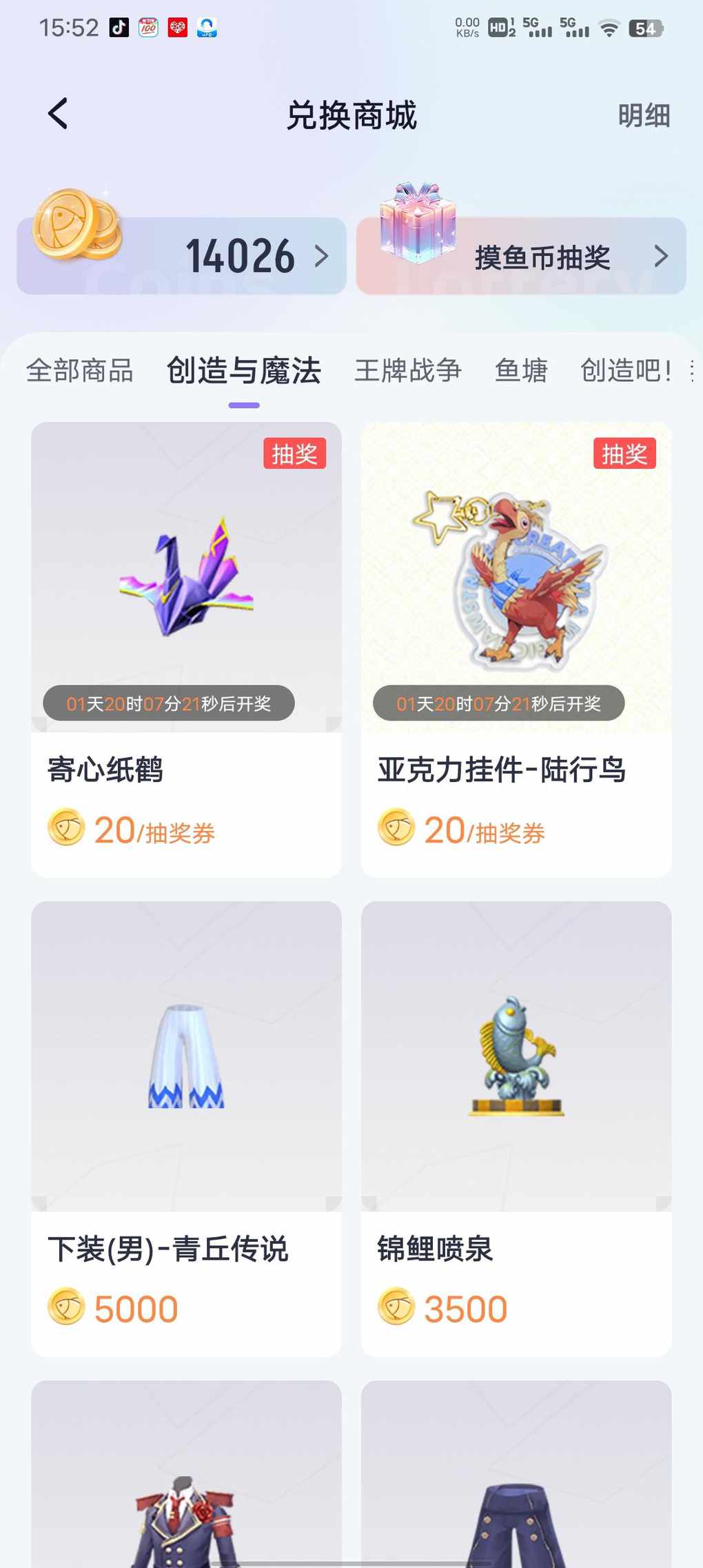Open 明细 transaction details
This screenshot has width=703, height=1568.
coord(643,115)
